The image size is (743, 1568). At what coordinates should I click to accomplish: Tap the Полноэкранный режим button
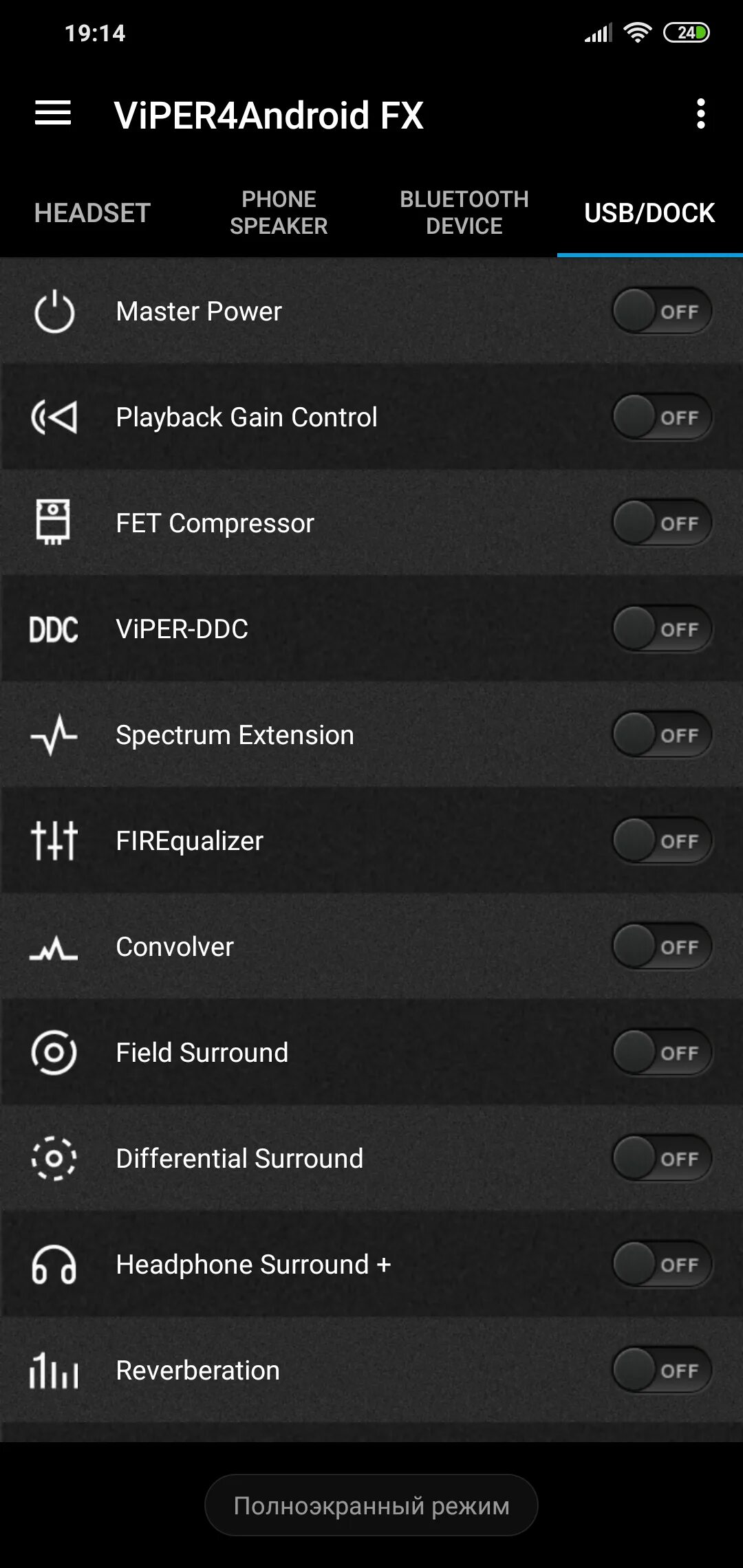click(x=371, y=1505)
